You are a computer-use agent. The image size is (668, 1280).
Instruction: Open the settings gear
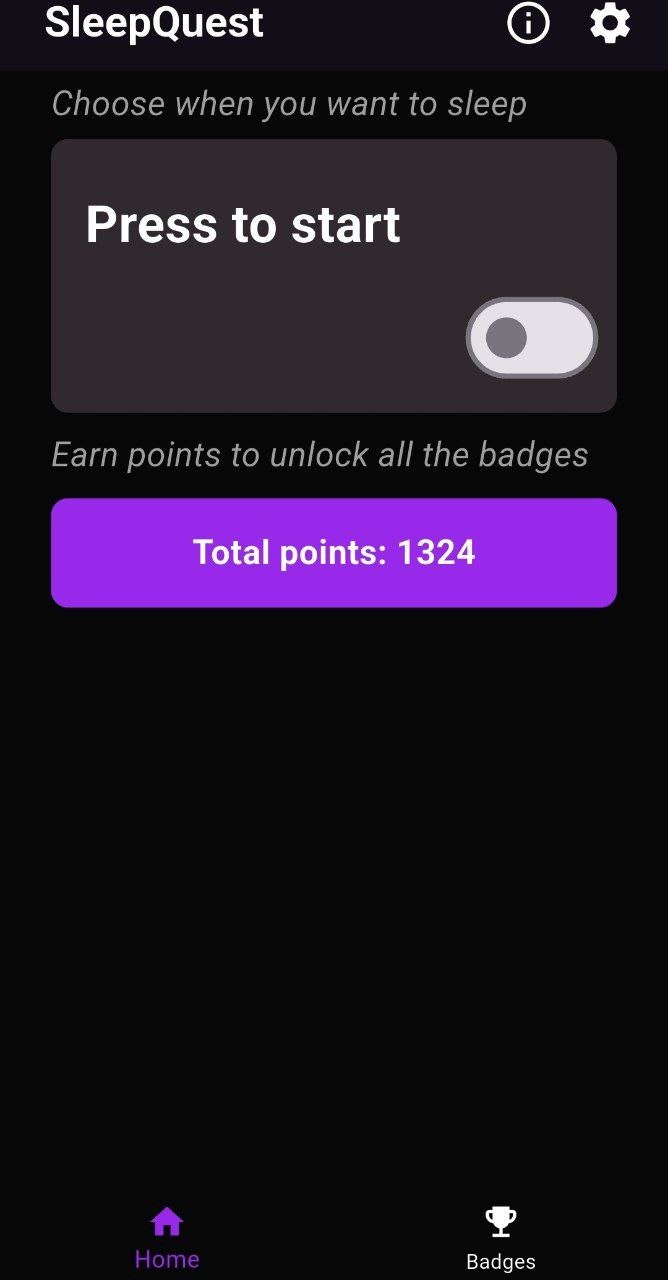click(x=610, y=23)
